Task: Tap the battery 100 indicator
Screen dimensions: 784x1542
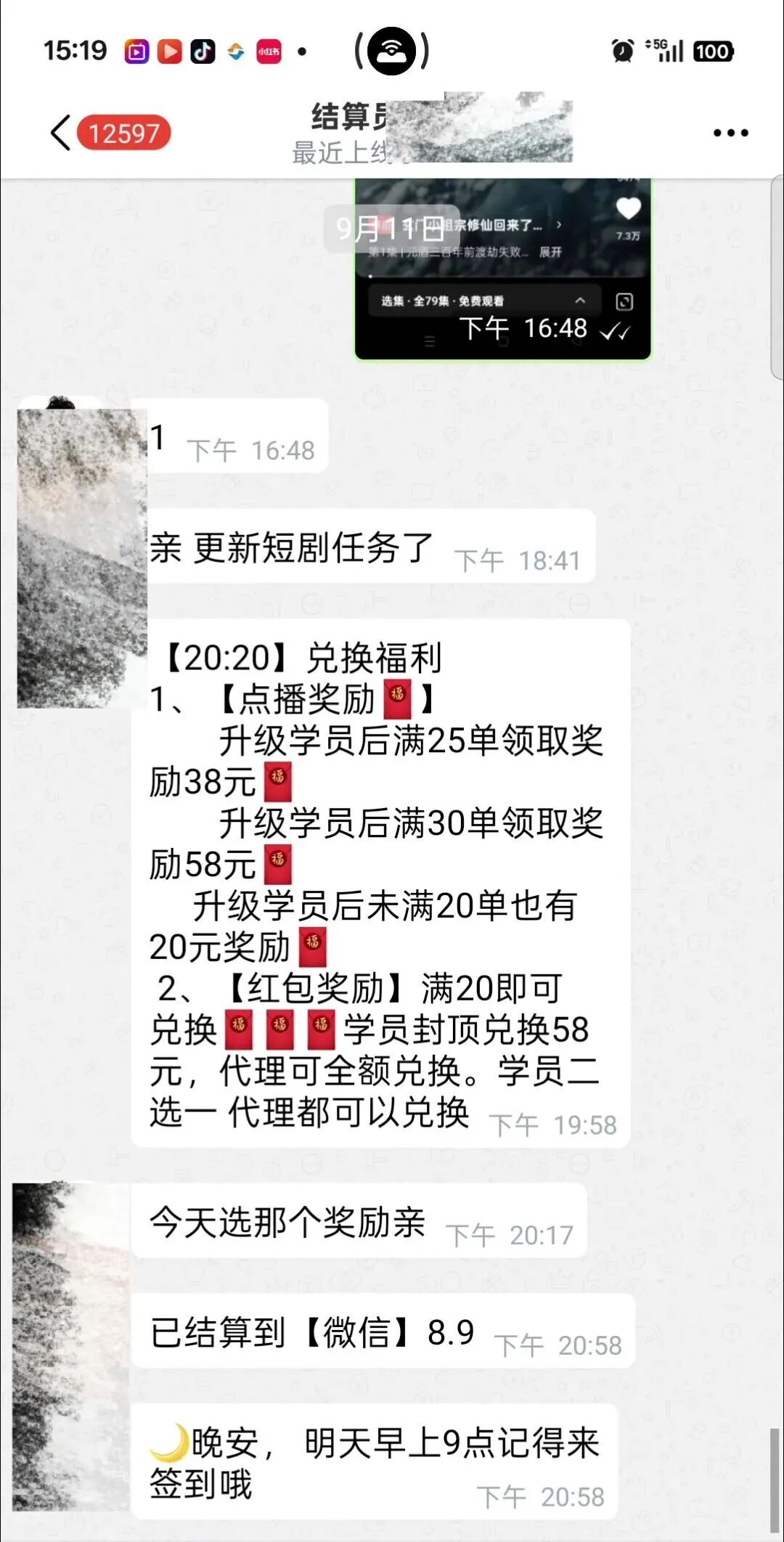Action: [x=713, y=52]
